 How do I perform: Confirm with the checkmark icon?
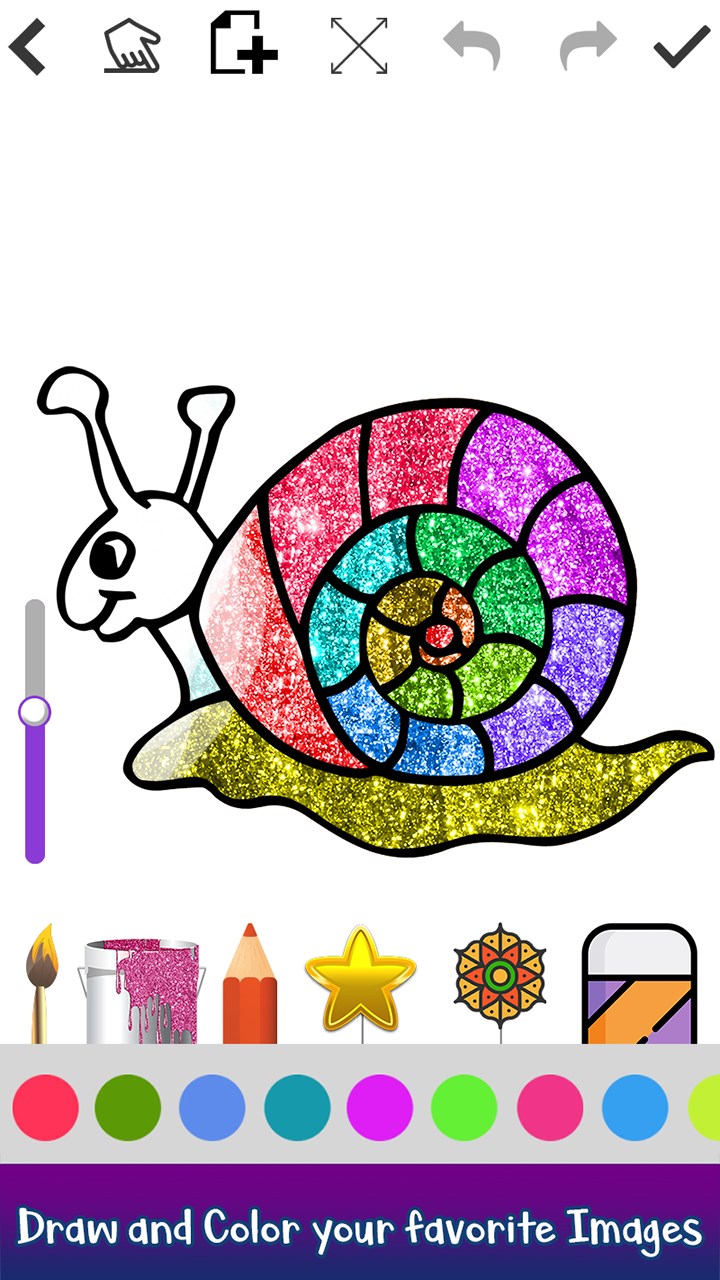[682, 46]
